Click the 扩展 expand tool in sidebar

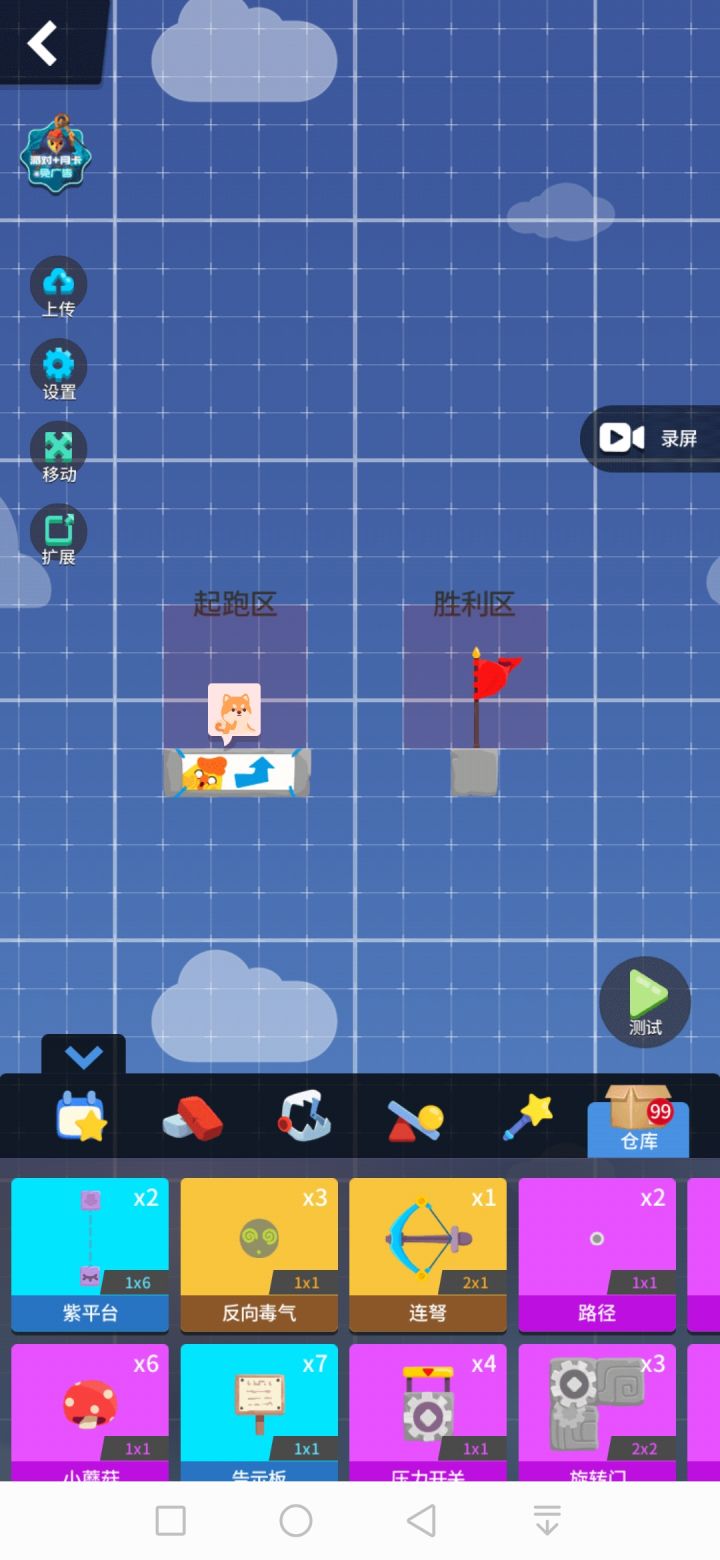58,532
